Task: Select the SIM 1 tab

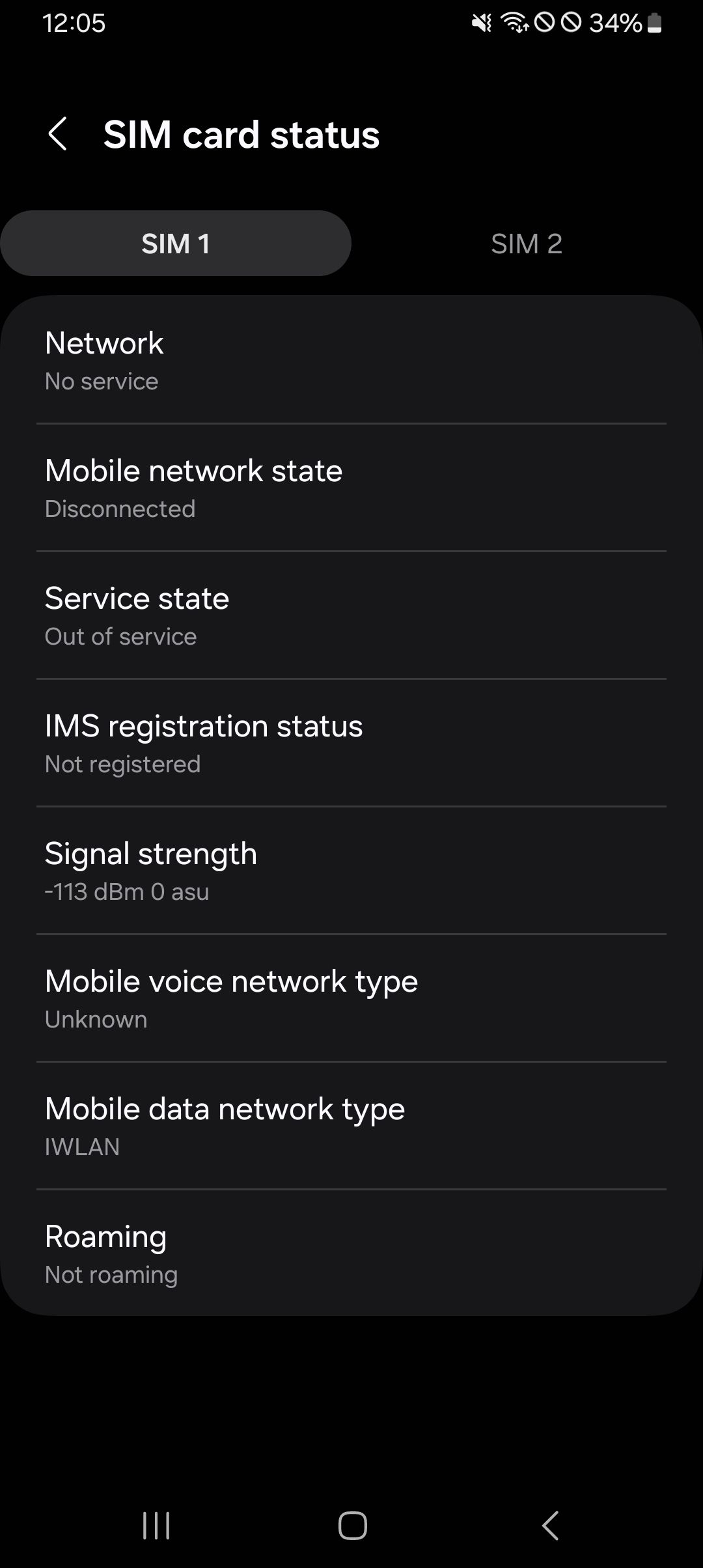Action: [176, 243]
